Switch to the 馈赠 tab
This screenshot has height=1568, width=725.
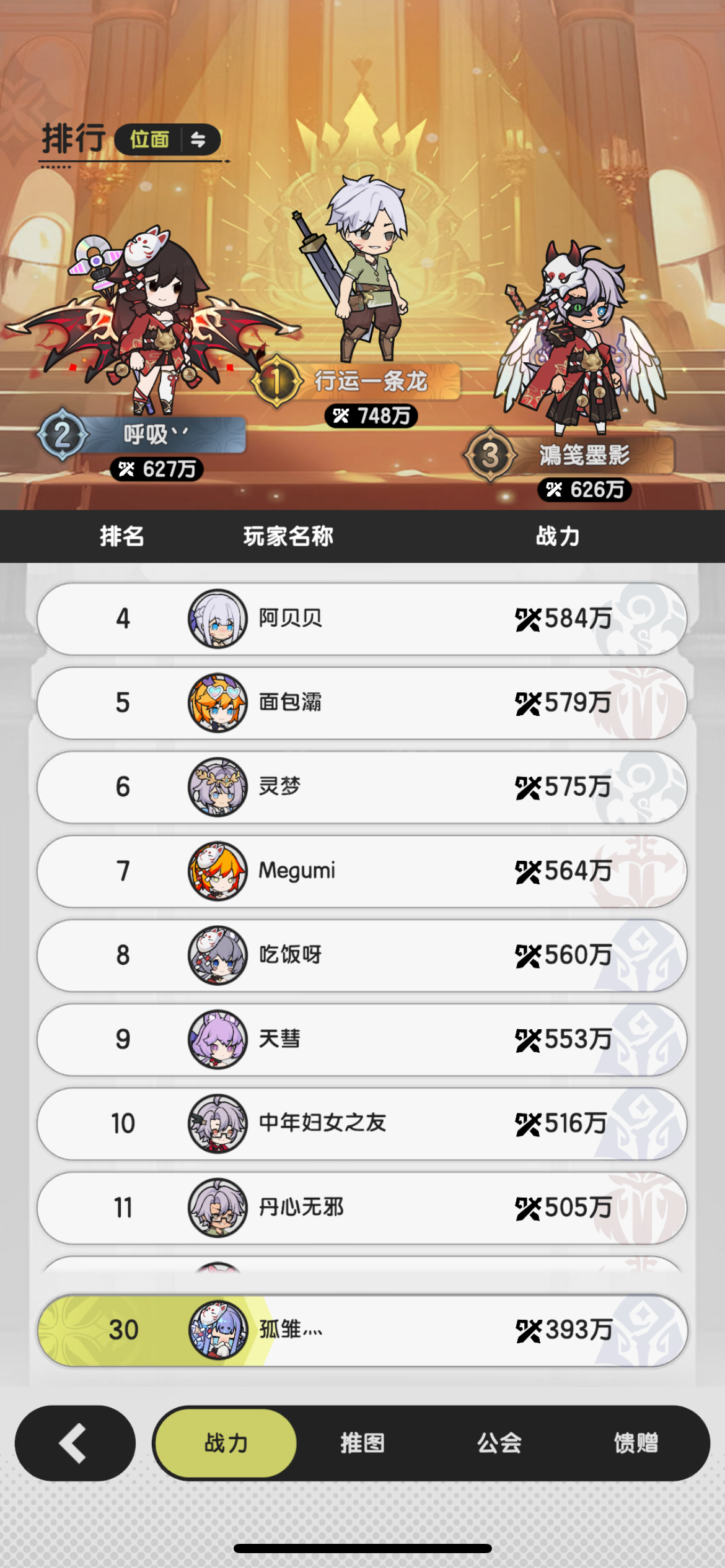(636, 1443)
